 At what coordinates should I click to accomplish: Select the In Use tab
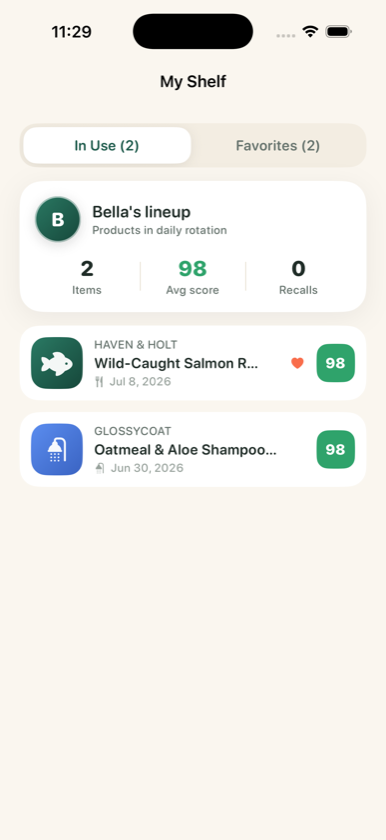(x=107, y=146)
